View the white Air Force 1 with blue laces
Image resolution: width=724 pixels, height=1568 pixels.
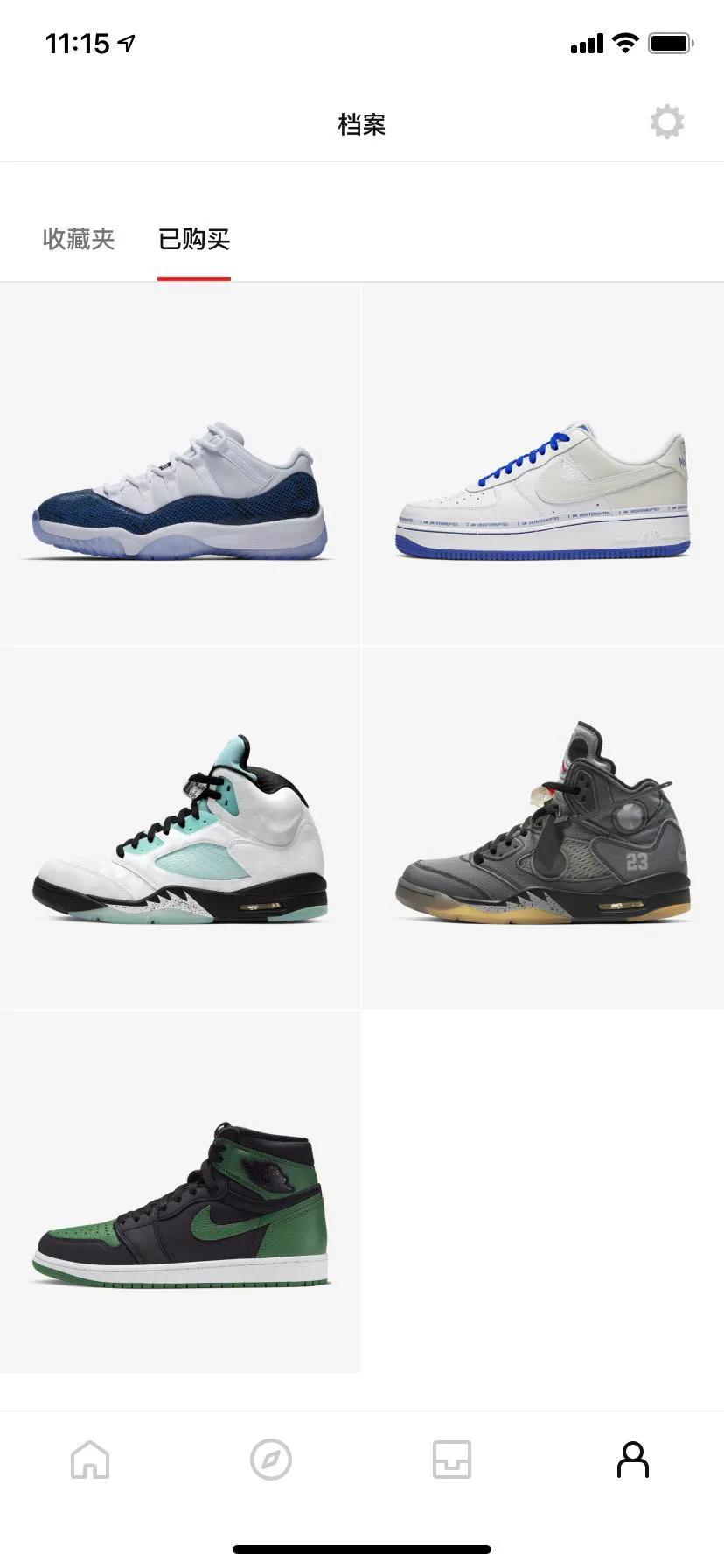pyautogui.click(x=543, y=490)
